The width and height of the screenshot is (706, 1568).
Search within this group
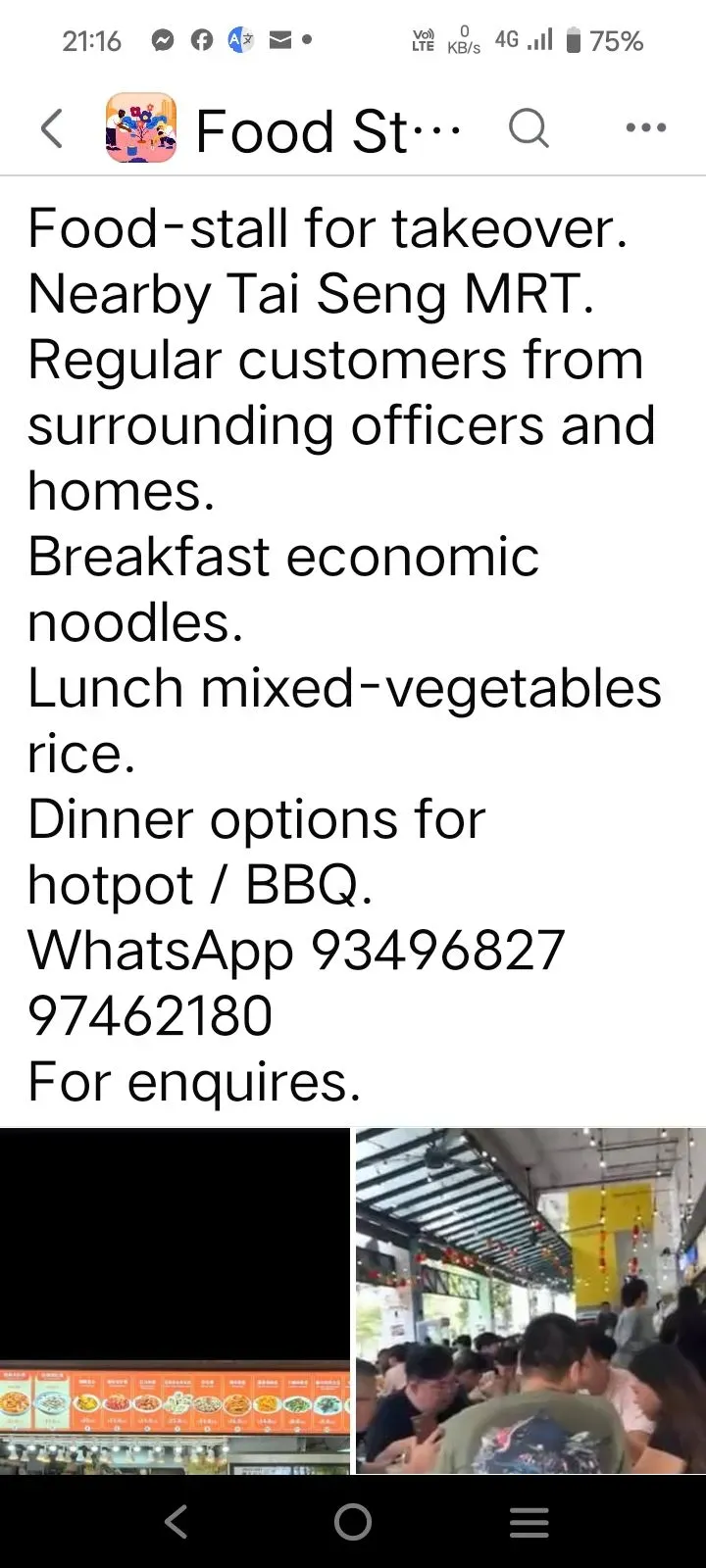pos(529,127)
